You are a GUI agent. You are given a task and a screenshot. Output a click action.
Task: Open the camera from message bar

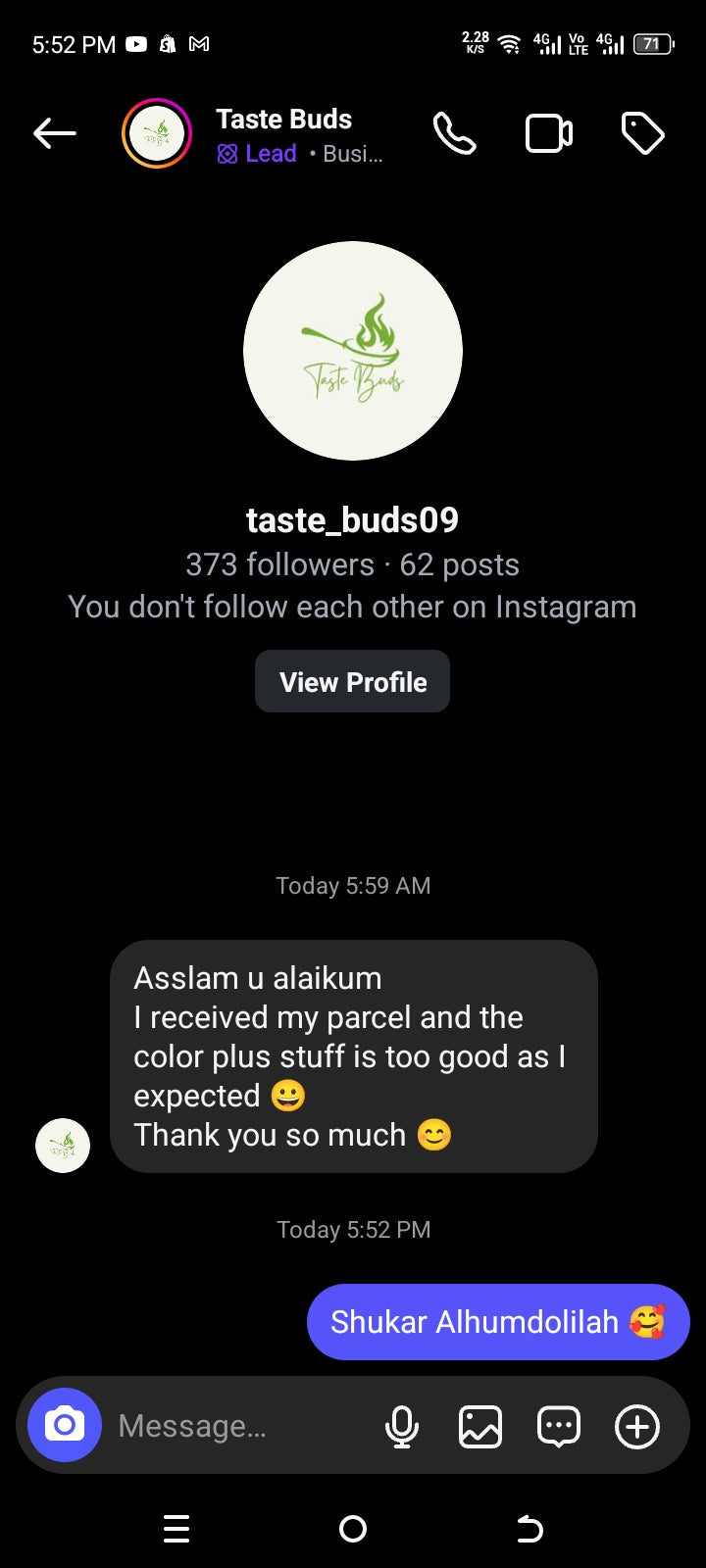(65, 1425)
